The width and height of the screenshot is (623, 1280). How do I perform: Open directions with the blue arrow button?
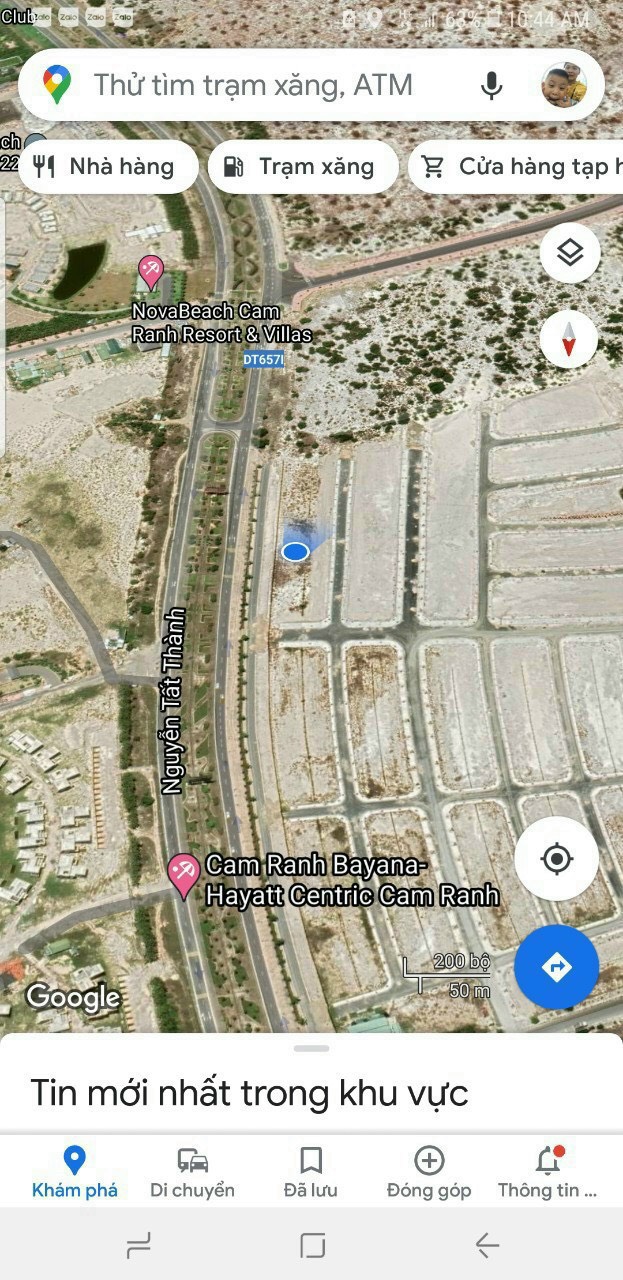pos(556,967)
